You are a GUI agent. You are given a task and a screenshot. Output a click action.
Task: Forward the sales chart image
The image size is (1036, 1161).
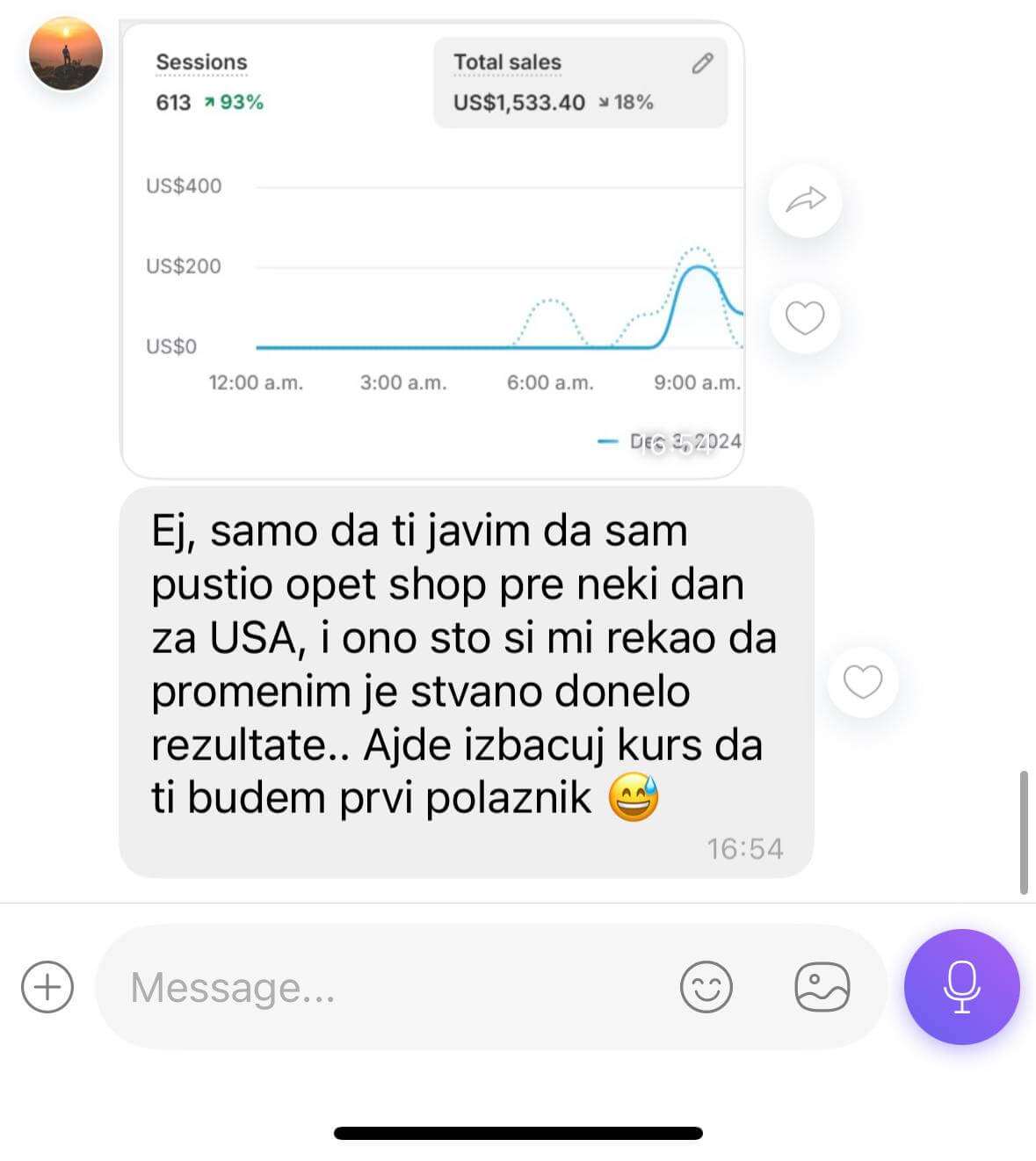[x=805, y=201]
